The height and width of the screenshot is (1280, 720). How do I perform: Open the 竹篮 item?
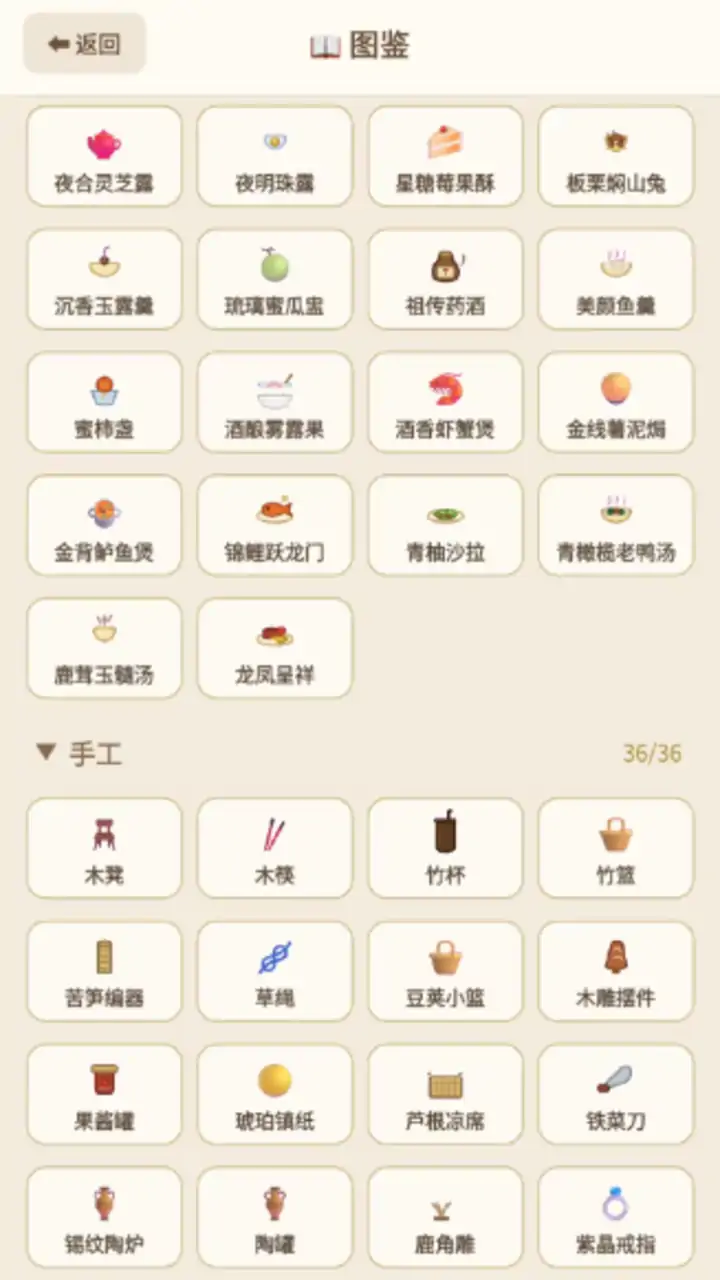click(x=616, y=848)
